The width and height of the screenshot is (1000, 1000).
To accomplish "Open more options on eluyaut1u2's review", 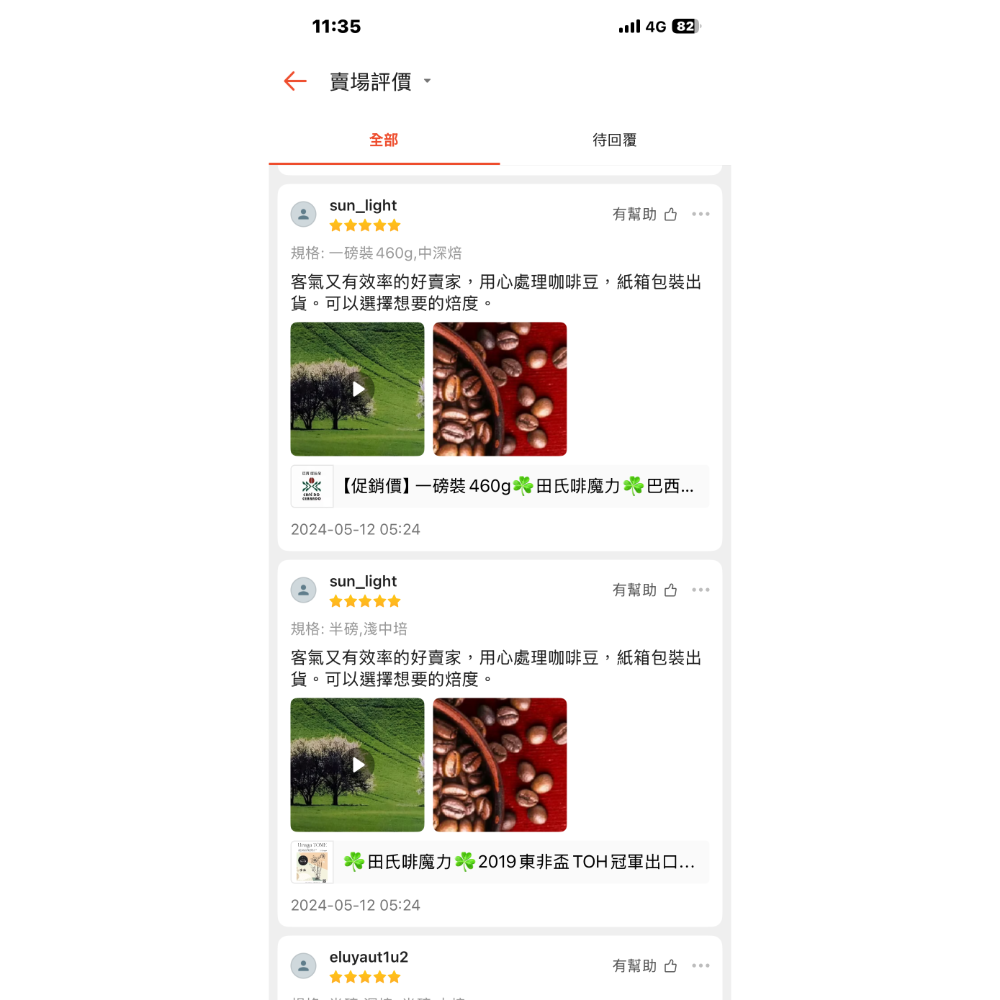I will 700,966.
